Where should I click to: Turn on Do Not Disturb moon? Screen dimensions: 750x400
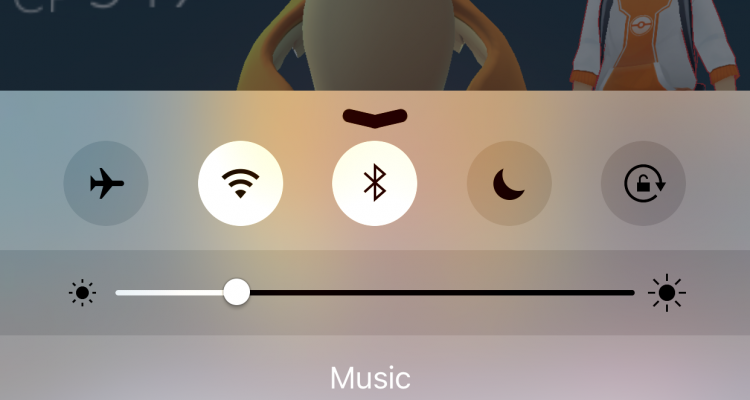pos(509,184)
